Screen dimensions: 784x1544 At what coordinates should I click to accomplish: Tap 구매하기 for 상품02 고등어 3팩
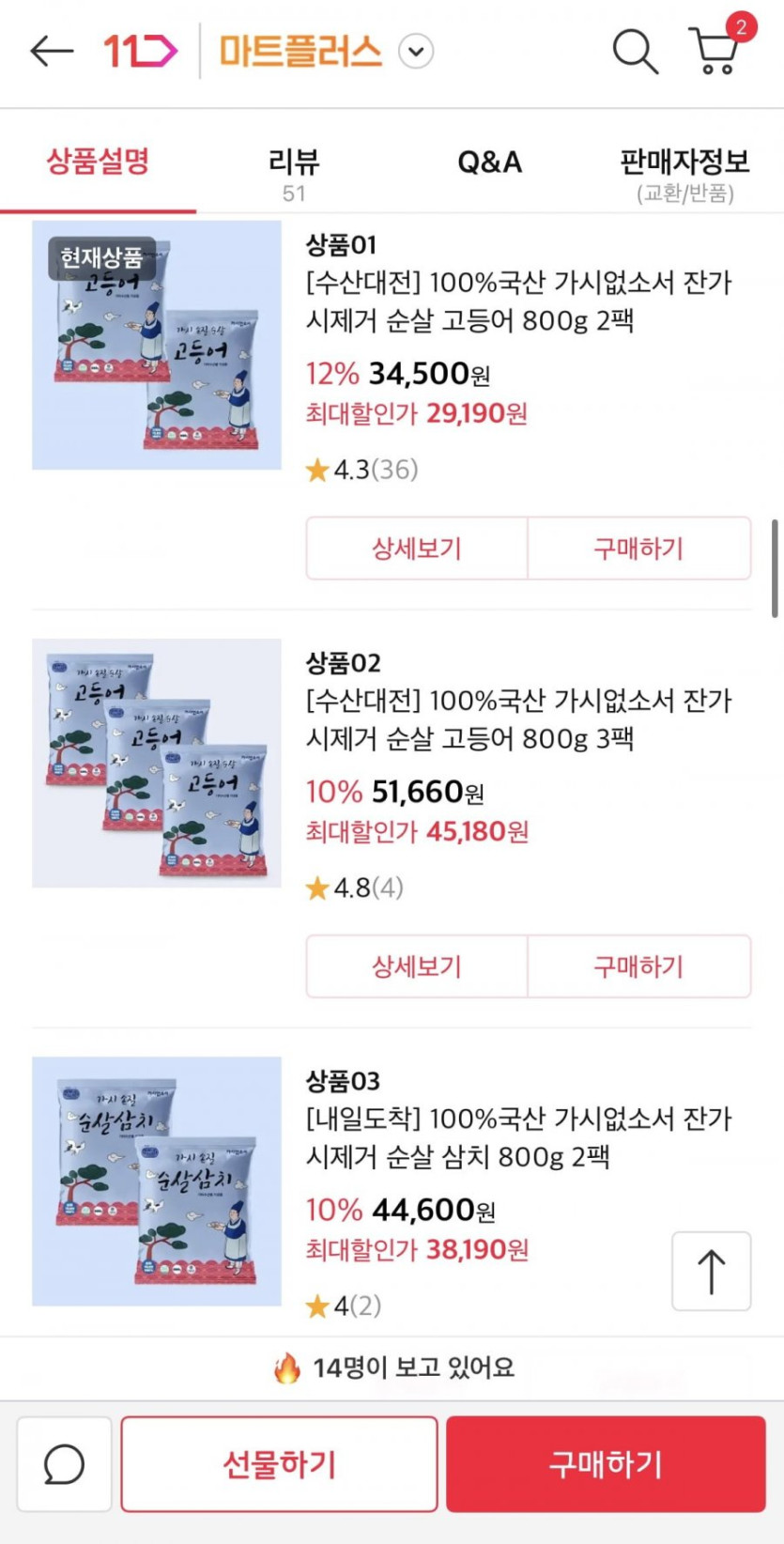pos(638,966)
